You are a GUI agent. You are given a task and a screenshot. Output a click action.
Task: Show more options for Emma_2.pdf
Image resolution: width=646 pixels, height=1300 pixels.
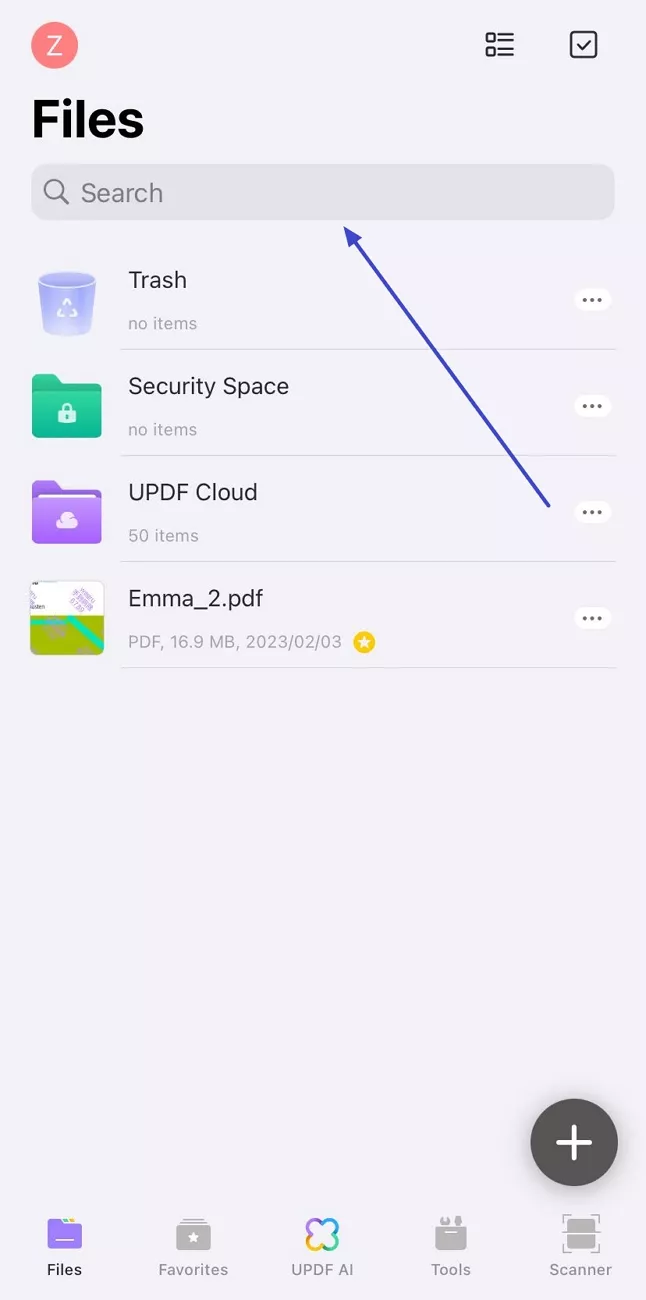point(592,618)
